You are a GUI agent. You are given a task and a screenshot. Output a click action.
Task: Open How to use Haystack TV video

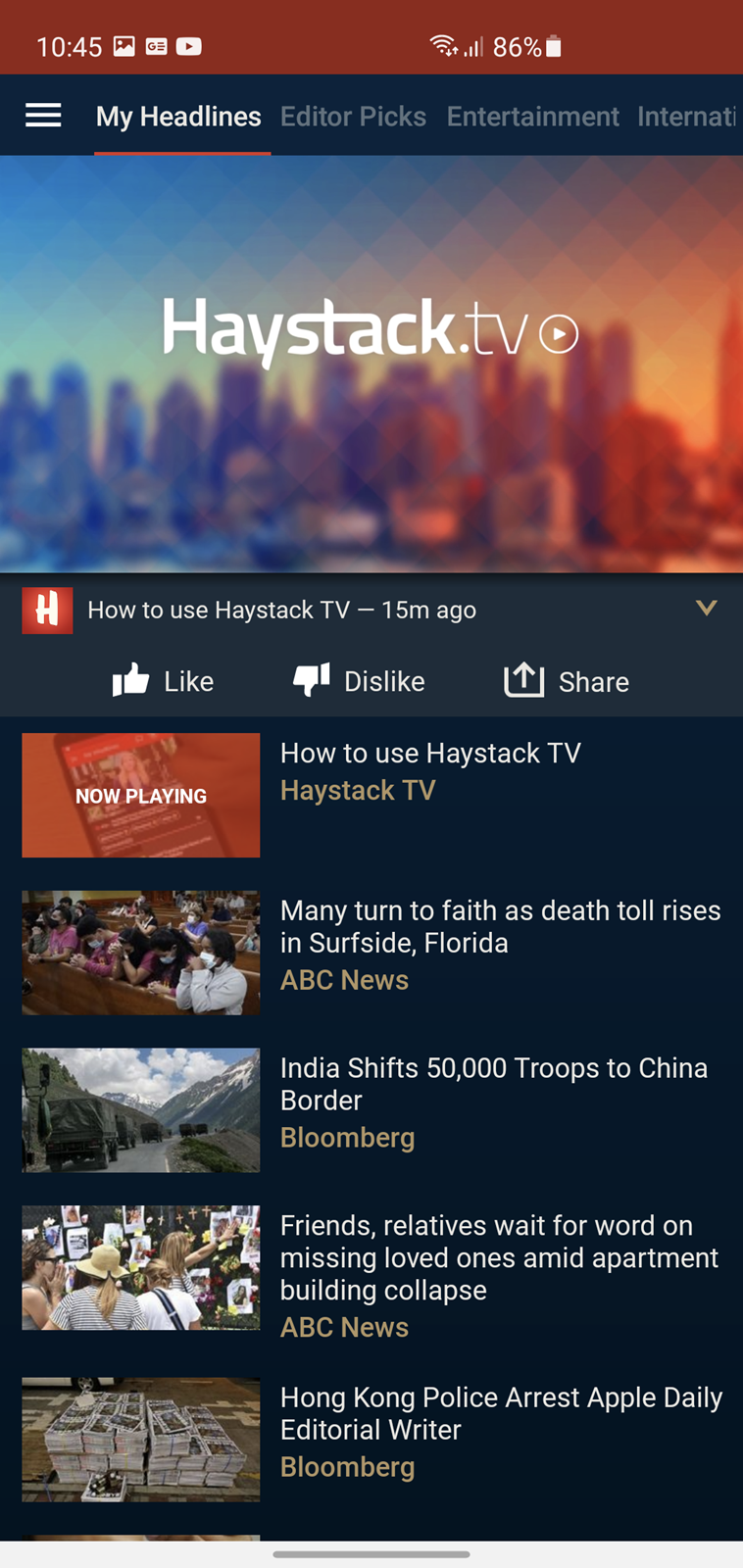tap(371, 795)
